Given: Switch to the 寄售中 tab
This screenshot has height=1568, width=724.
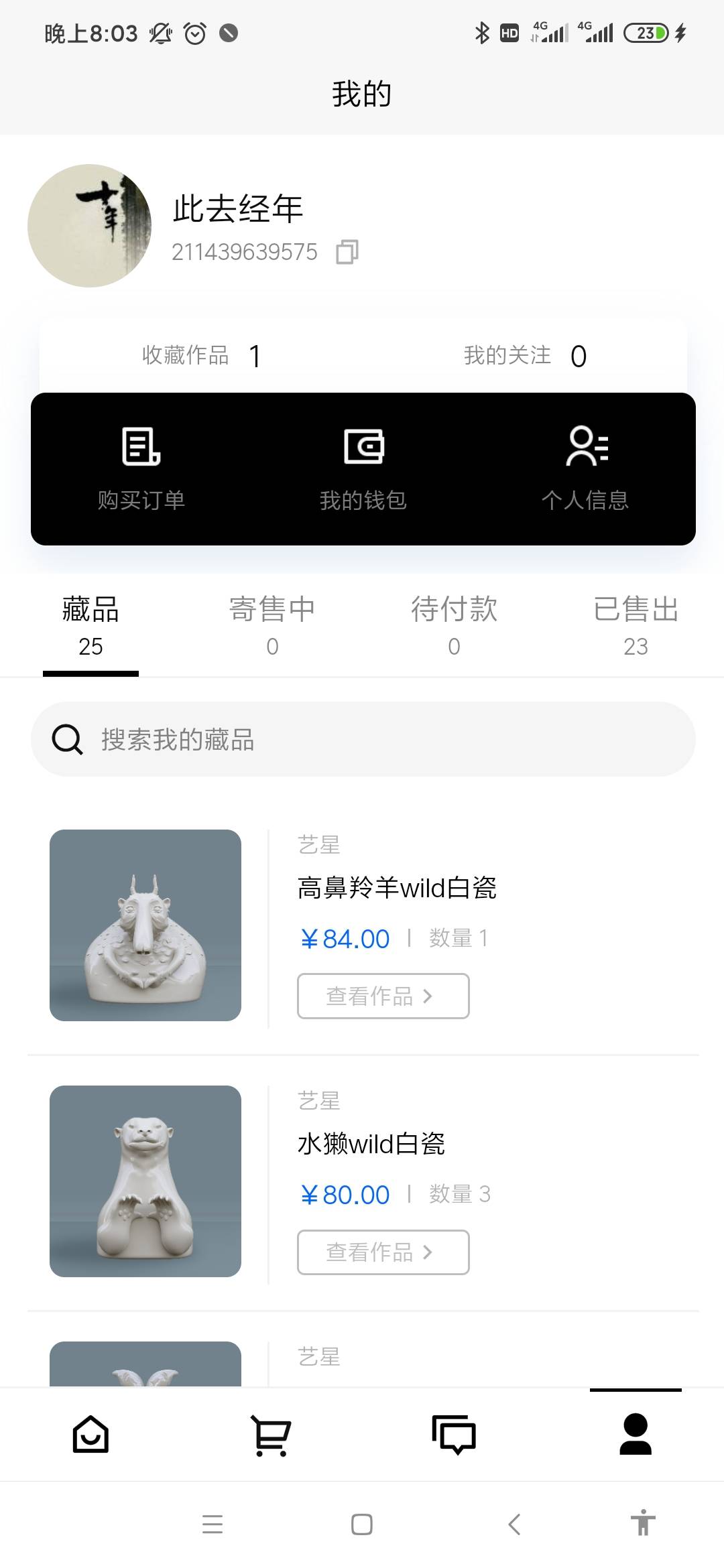Looking at the screenshot, I should tap(272, 626).
